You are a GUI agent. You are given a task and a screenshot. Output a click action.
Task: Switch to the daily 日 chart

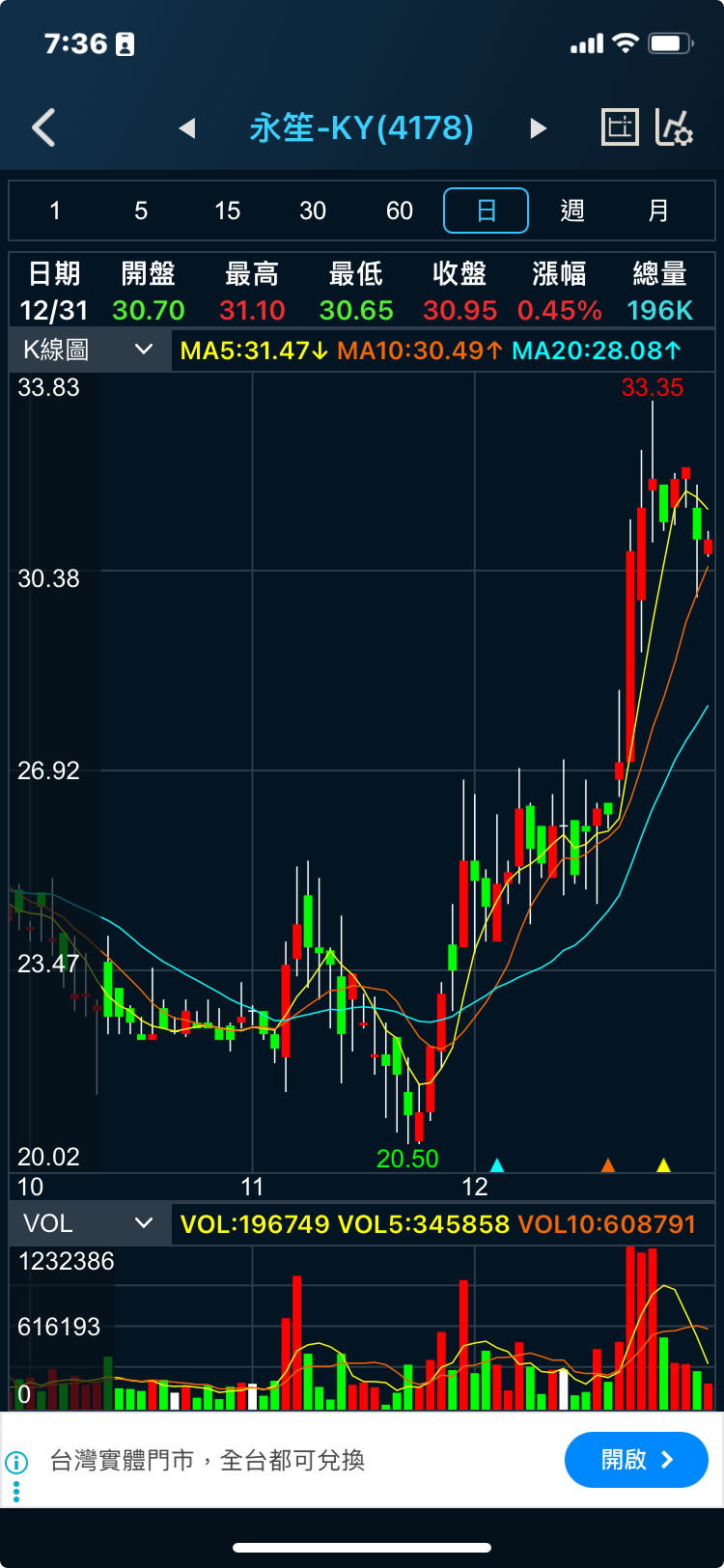(486, 210)
